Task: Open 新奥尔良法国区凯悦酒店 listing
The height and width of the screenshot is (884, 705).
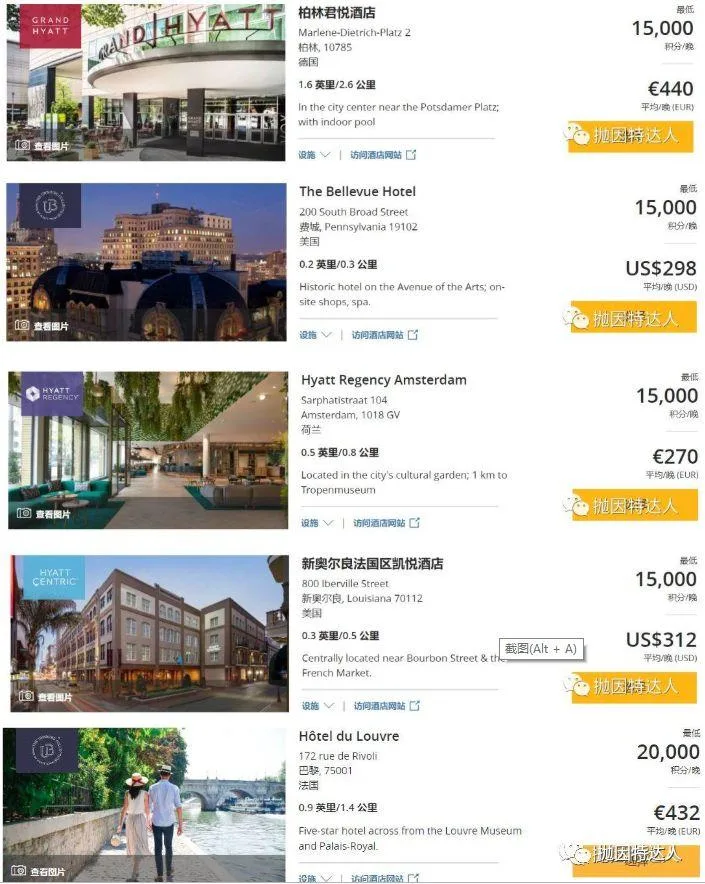Action: [372, 563]
